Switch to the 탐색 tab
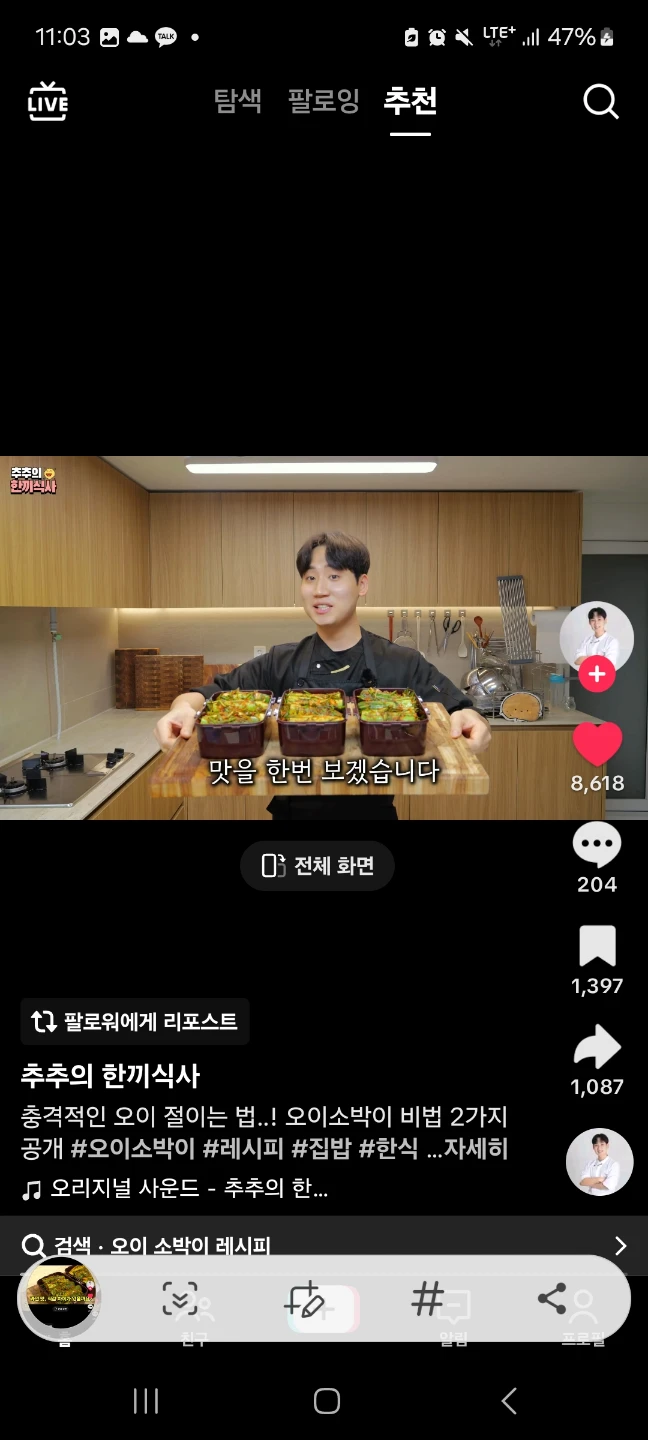Image resolution: width=648 pixels, height=1440 pixels. [238, 101]
